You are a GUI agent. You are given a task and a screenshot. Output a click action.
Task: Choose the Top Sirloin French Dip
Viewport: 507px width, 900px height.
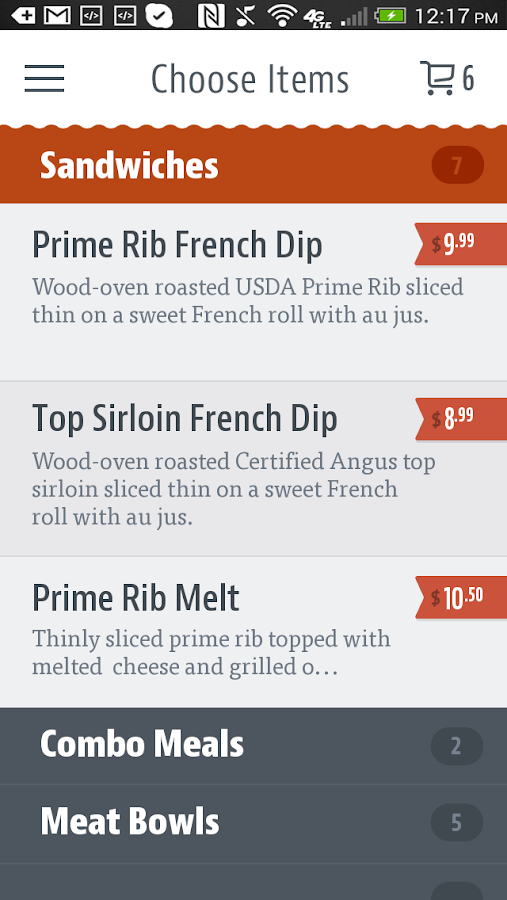pos(253,468)
